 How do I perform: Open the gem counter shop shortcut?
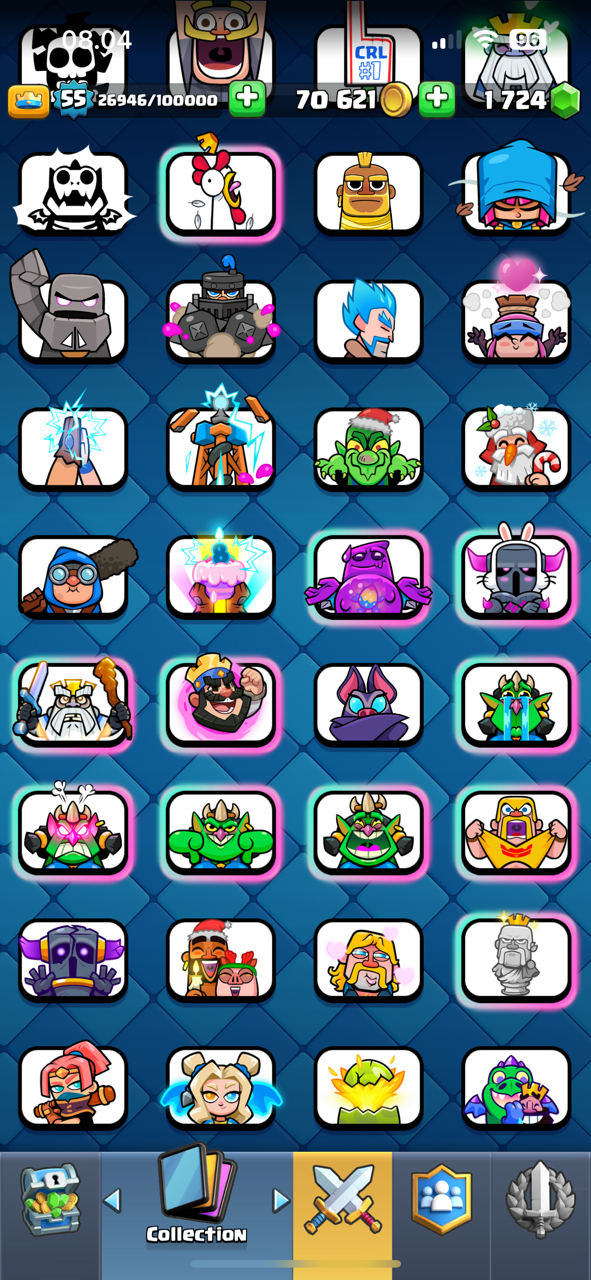pyautogui.click(x=565, y=100)
